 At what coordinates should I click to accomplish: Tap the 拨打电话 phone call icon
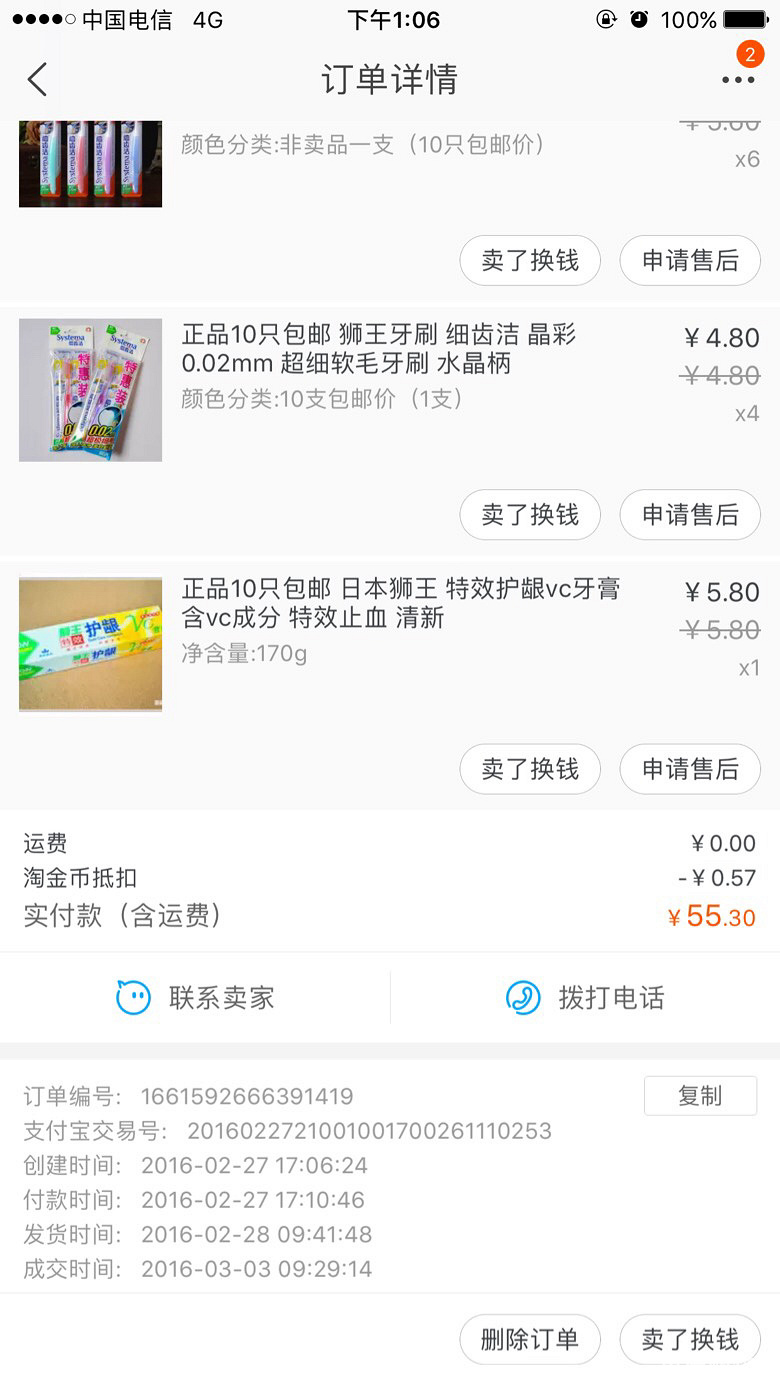pyautogui.click(x=522, y=997)
